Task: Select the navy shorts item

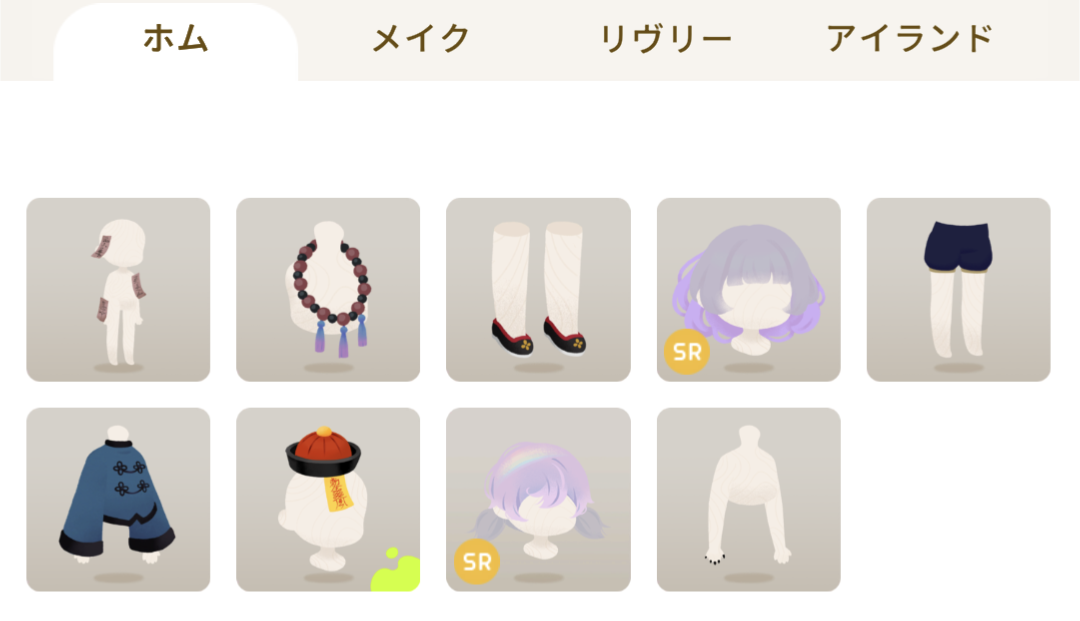Action: click(958, 289)
